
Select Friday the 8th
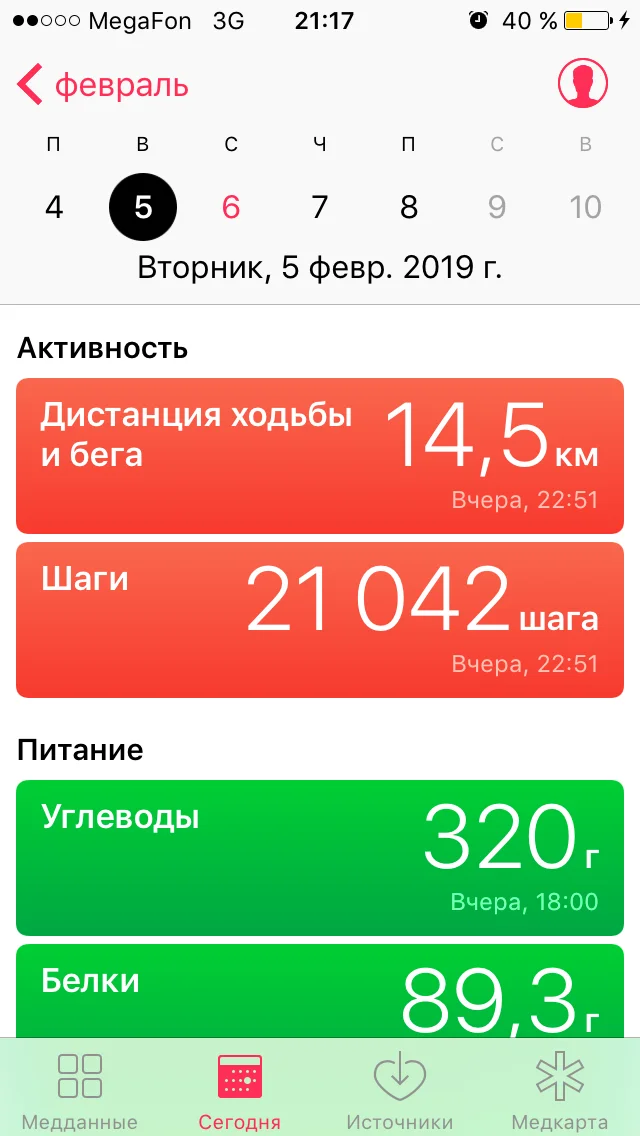point(408,207)
